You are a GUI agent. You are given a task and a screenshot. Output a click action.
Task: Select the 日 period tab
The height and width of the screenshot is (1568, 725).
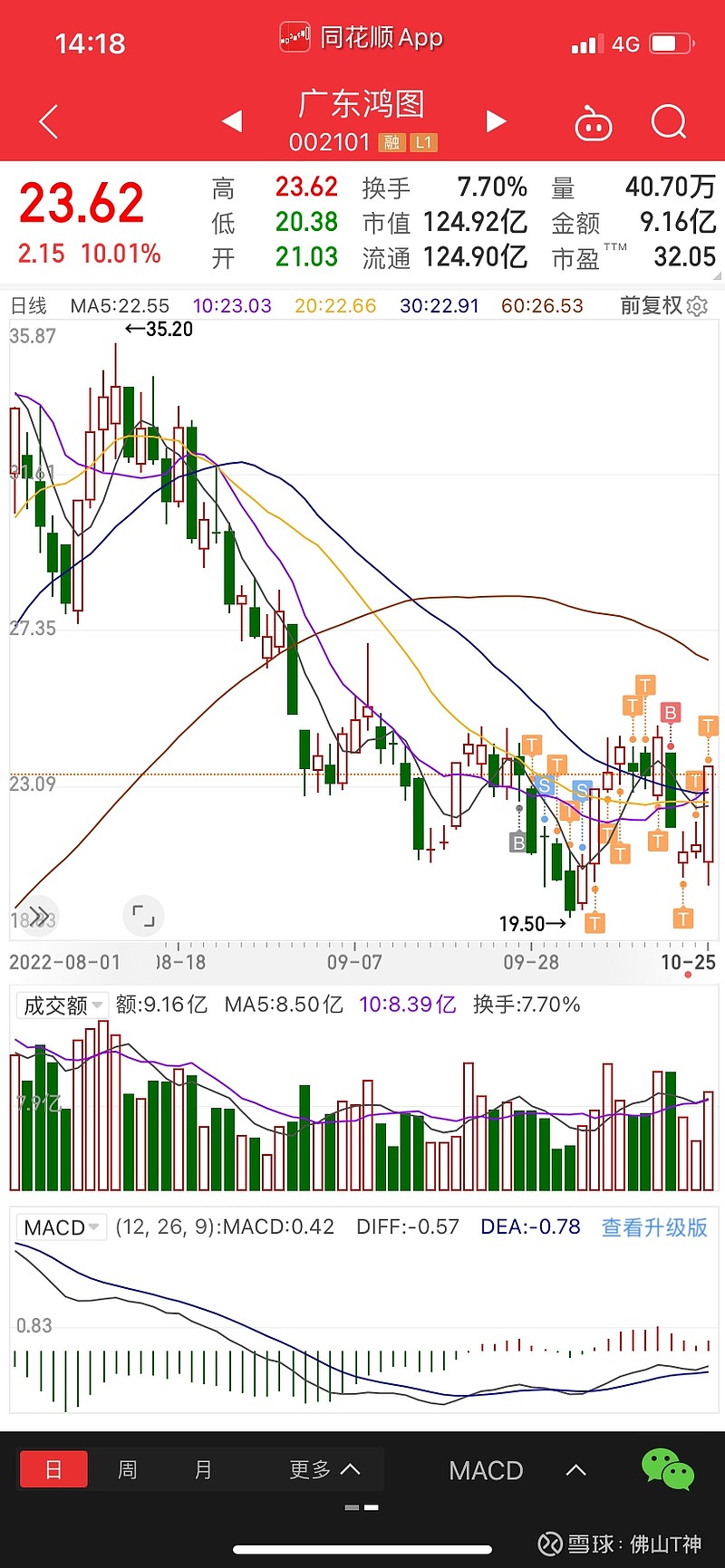click(x=53, y=1469)
